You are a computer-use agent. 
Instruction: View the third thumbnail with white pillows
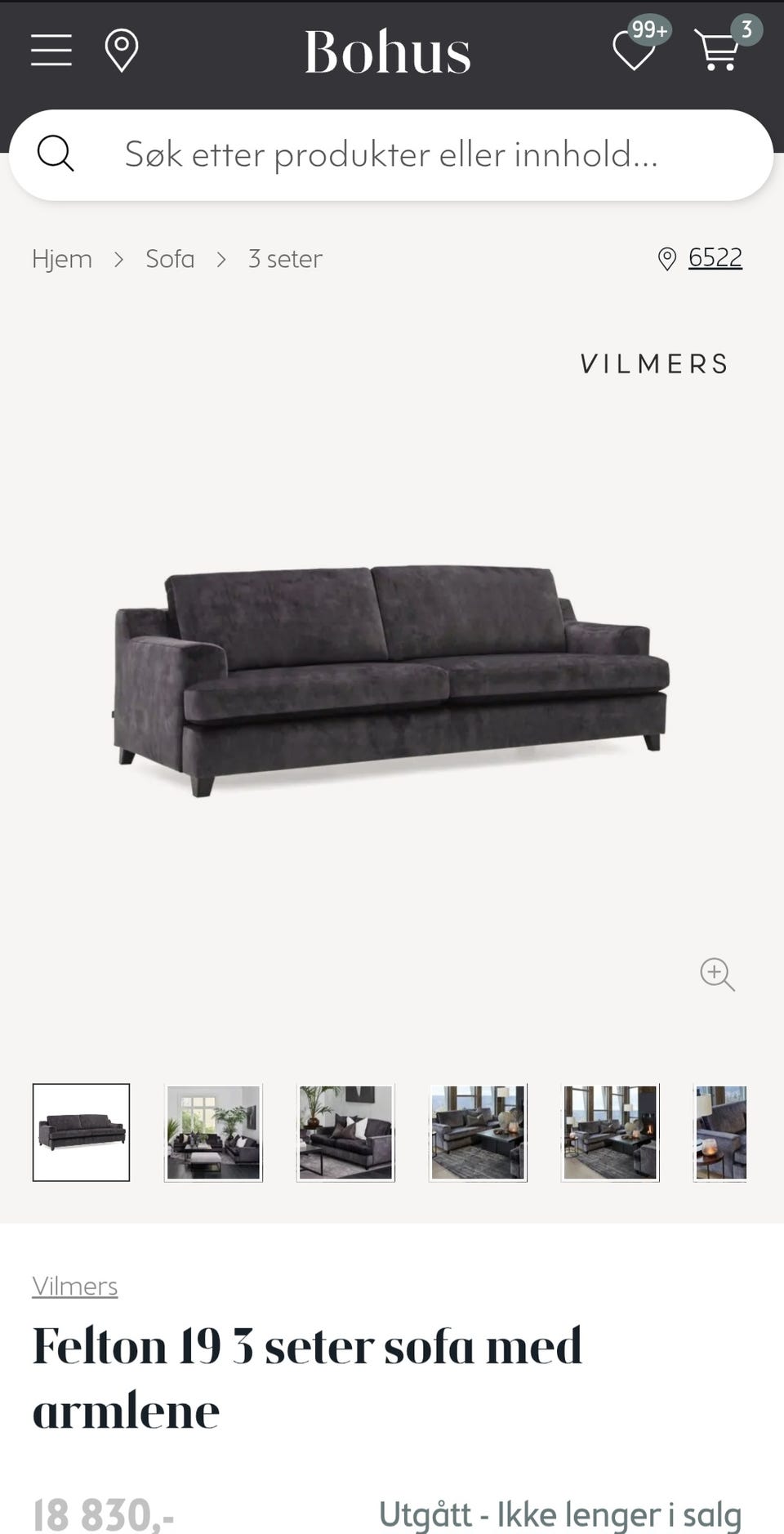pyautogui.click(x=345, y=1132)
